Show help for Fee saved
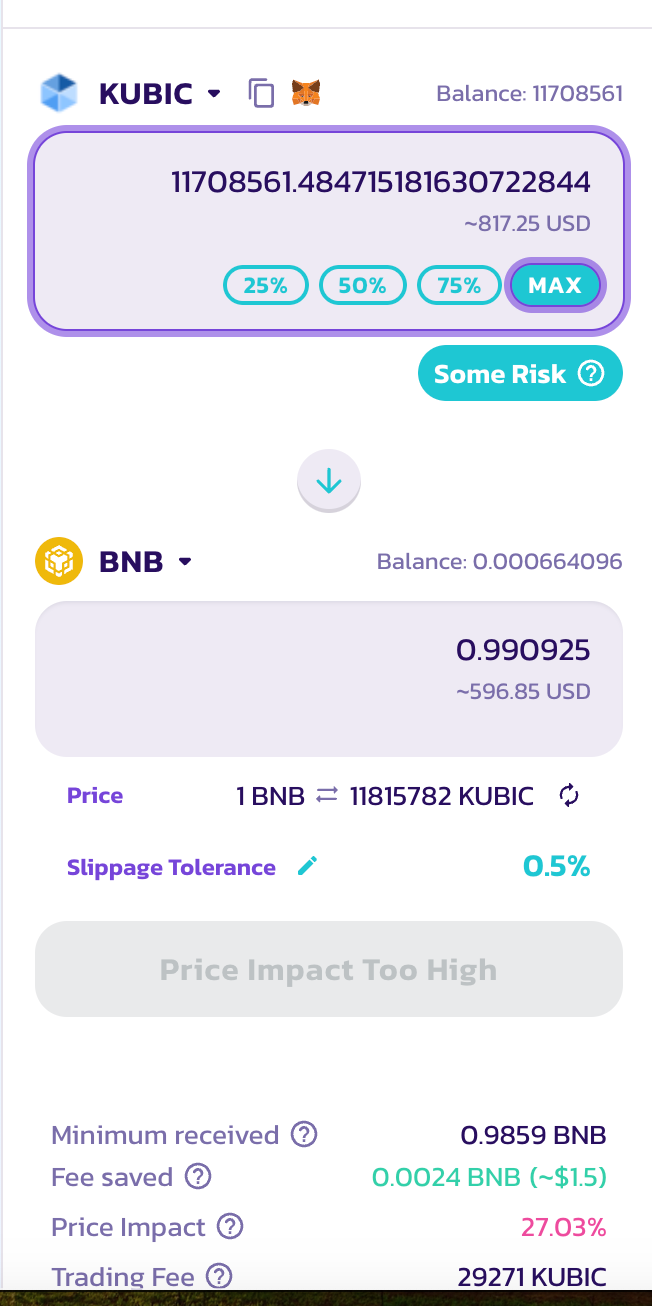 tap(199, 1177)
